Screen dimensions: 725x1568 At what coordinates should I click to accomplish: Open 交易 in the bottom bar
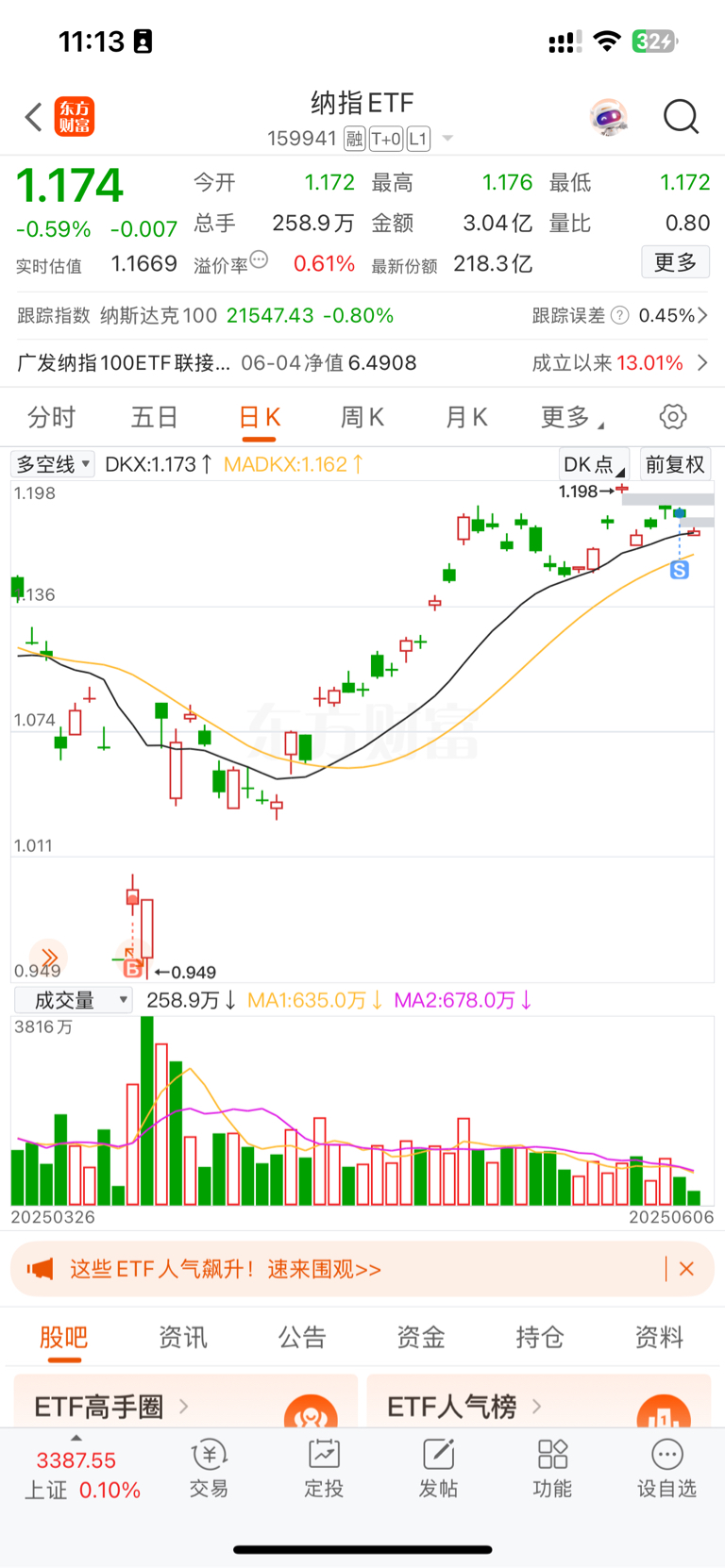click(209, 1469)
